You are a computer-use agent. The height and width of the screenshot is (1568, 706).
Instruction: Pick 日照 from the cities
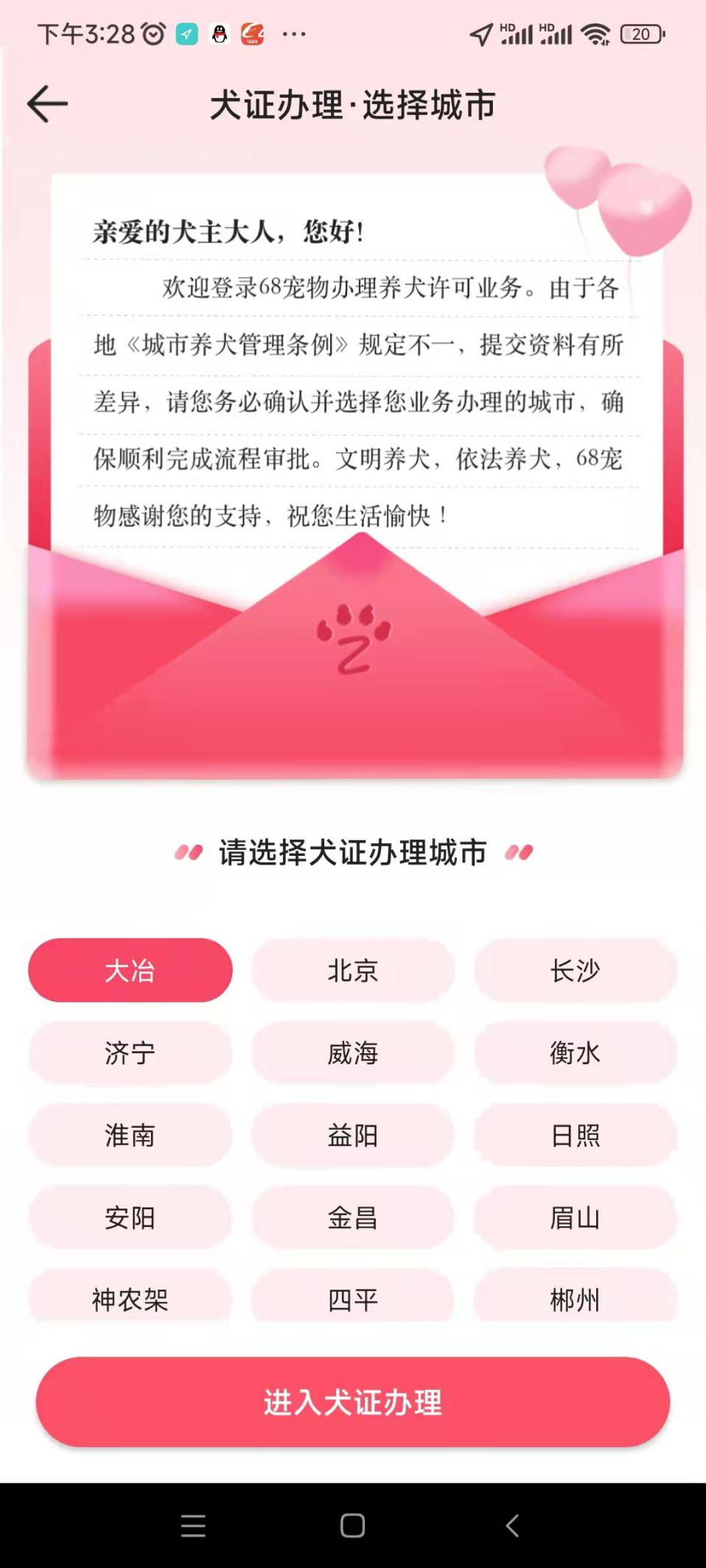(575, 1135)
